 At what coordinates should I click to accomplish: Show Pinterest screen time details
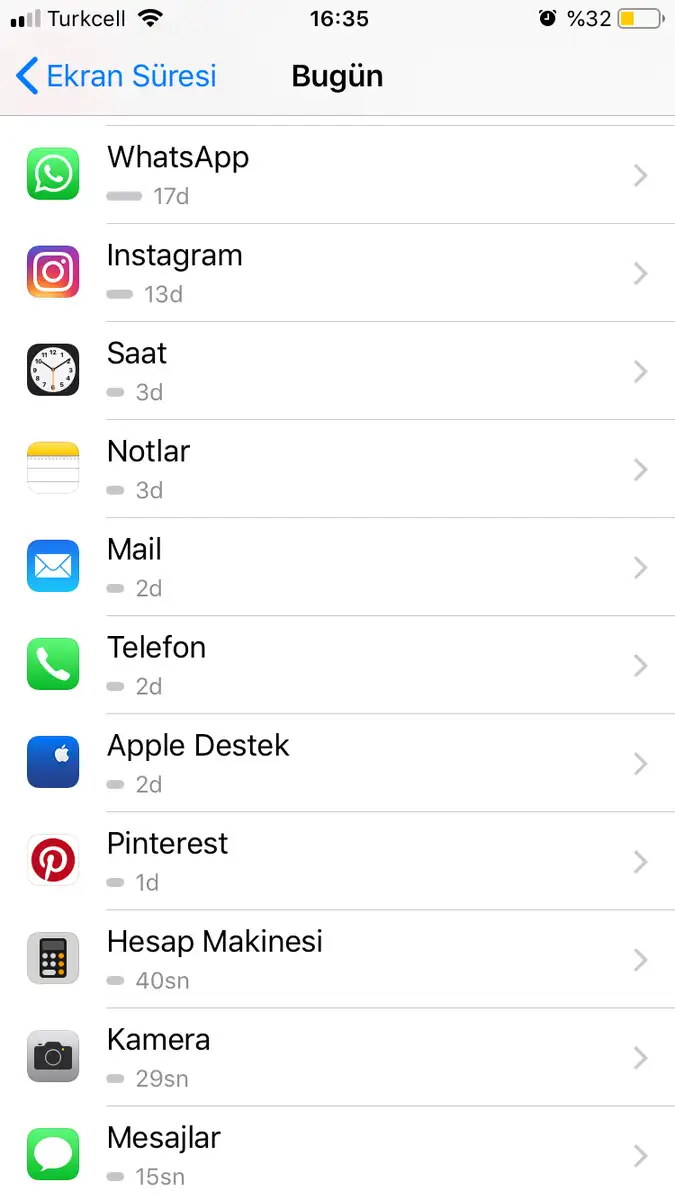[x=337, y=861]
